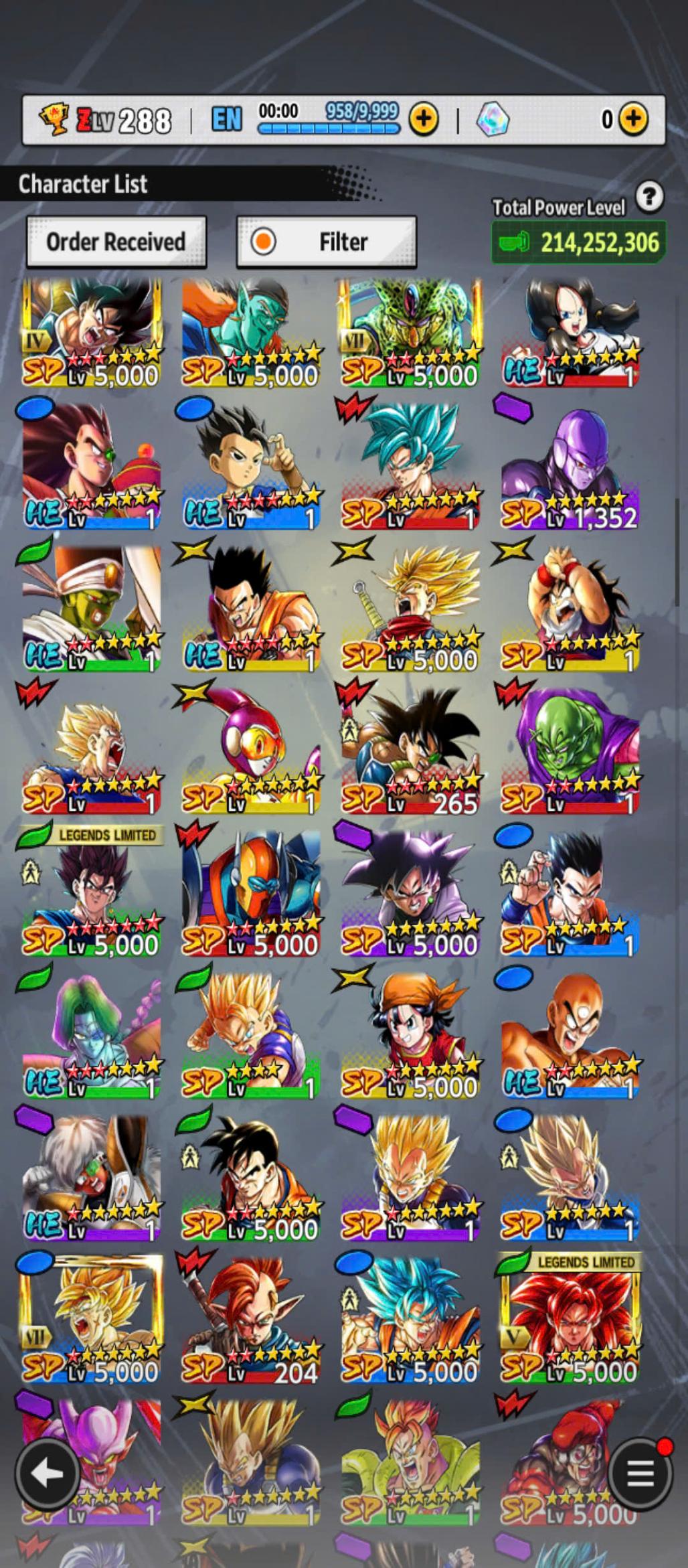688x1568 pixels.
Task: Open the help question mark icon
Action: 649,197
